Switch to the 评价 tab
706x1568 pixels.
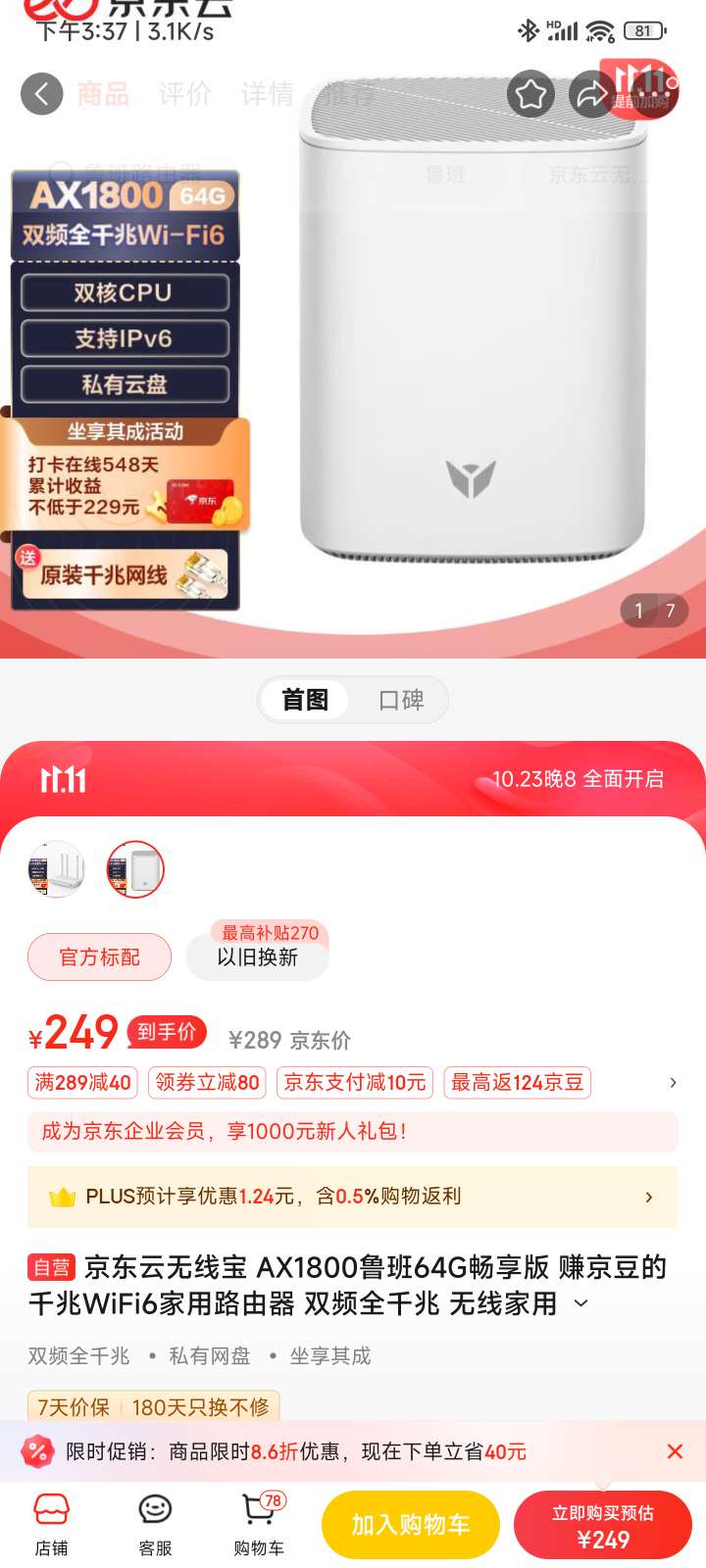tap(185, 94)
